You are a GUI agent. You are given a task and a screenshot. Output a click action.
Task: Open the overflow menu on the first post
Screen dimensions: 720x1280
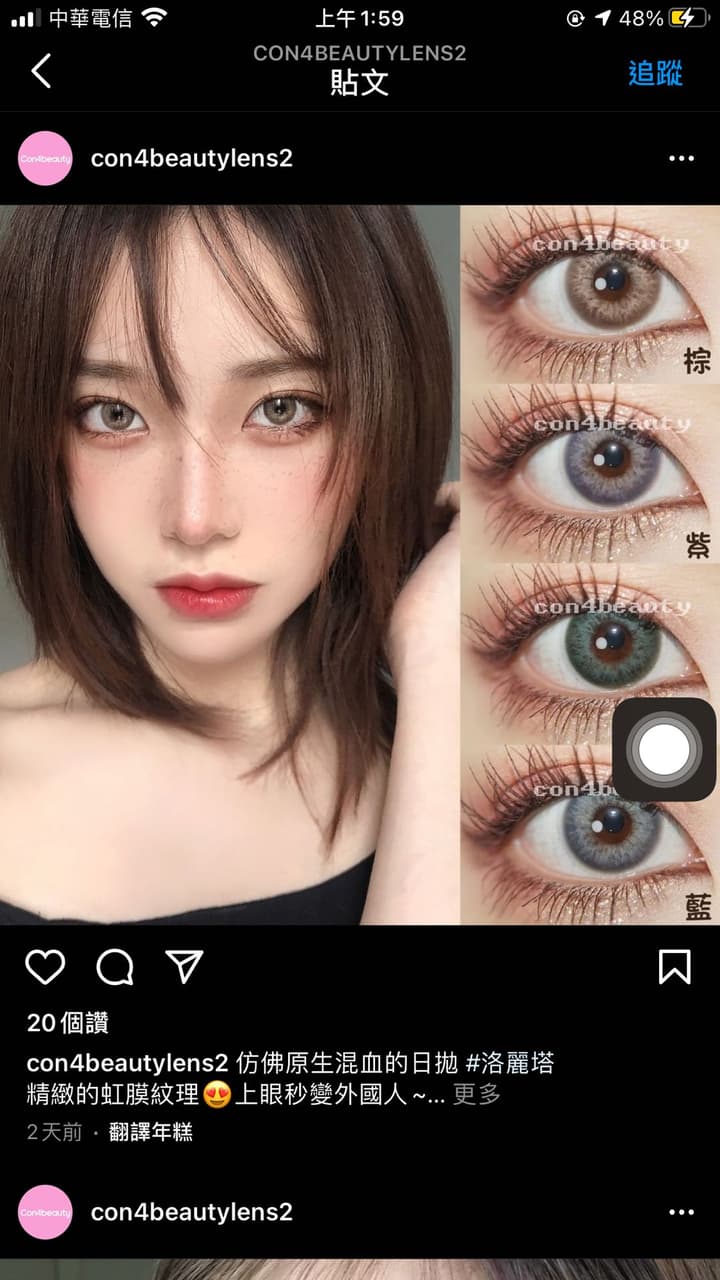(681, 158)
